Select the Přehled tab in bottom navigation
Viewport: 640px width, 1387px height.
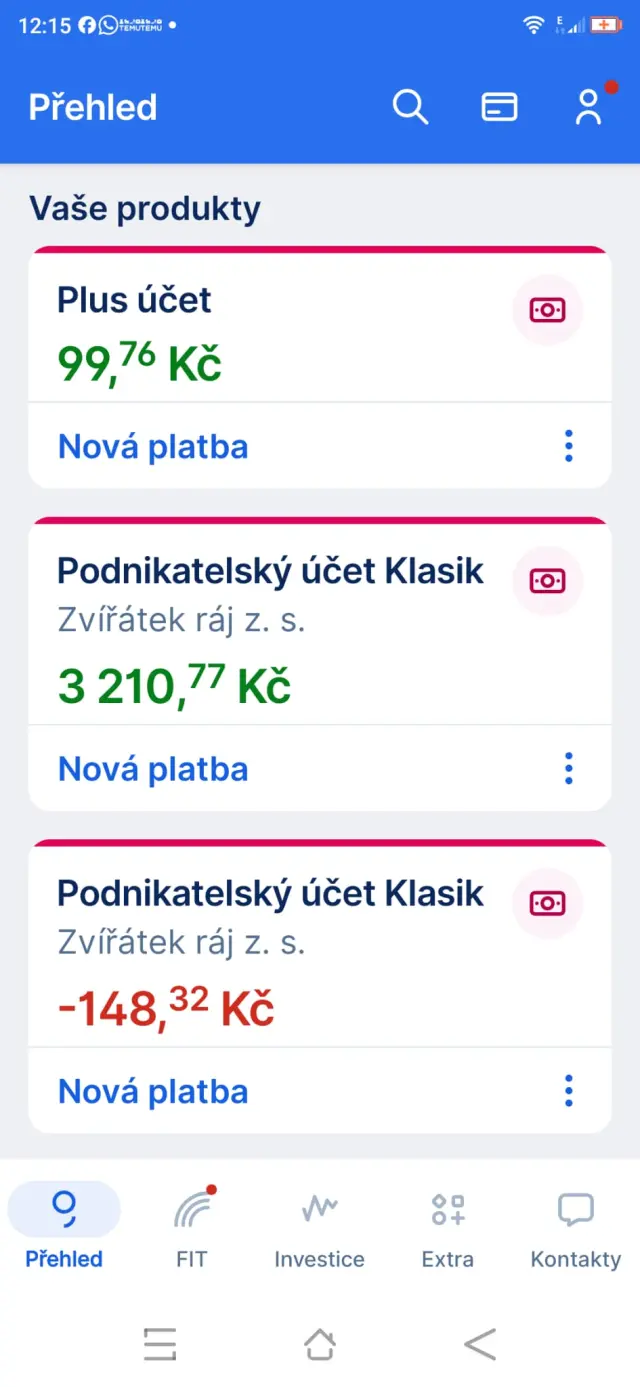[x=64, y=1228]
